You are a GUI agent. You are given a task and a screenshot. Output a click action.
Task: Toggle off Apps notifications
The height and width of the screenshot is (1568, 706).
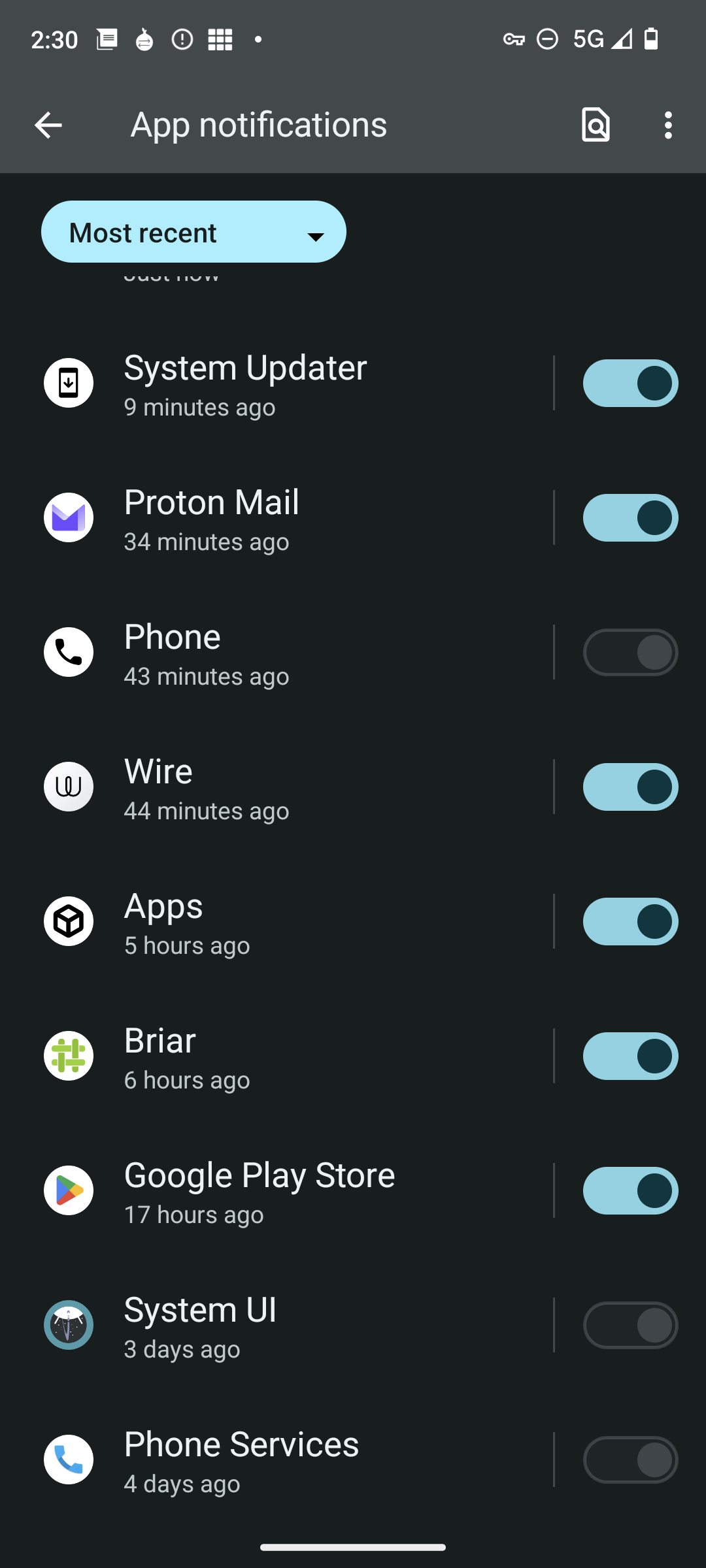630,922
